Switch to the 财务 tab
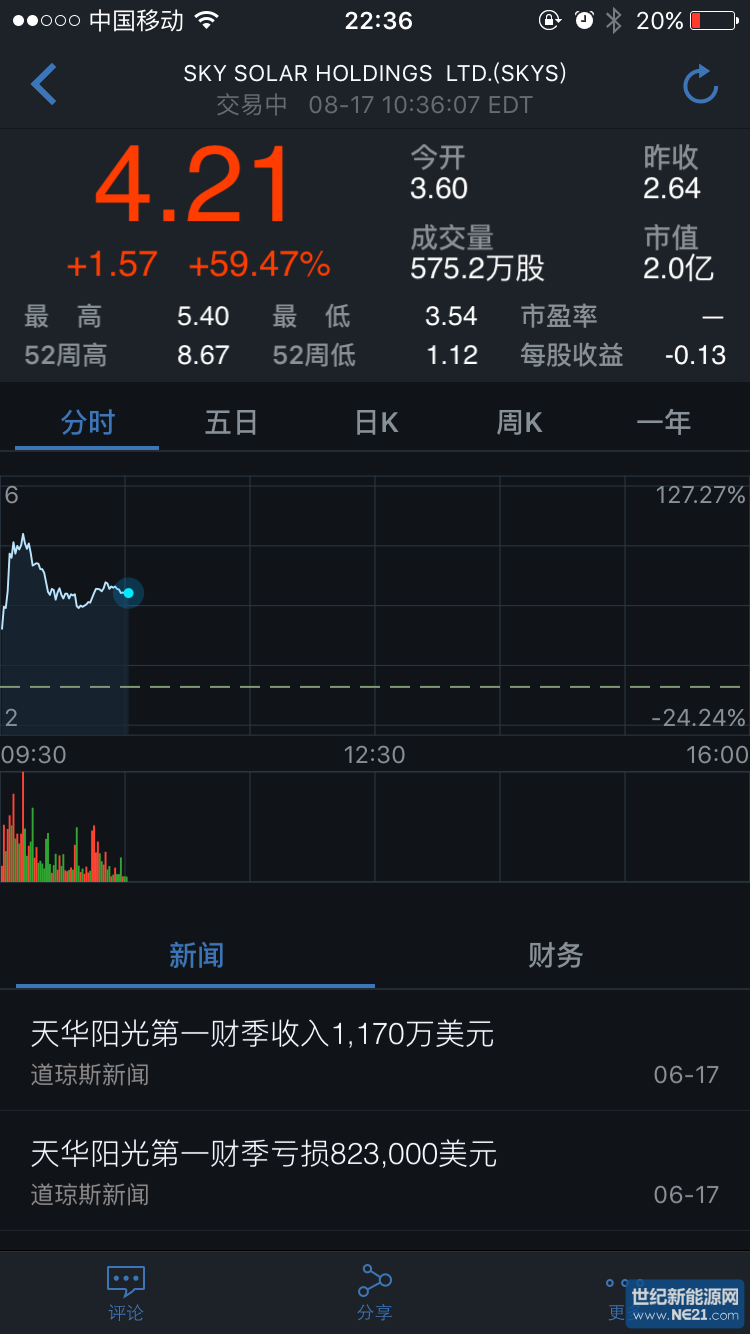Screen dimensions: 750x1334 pos(555,956)
